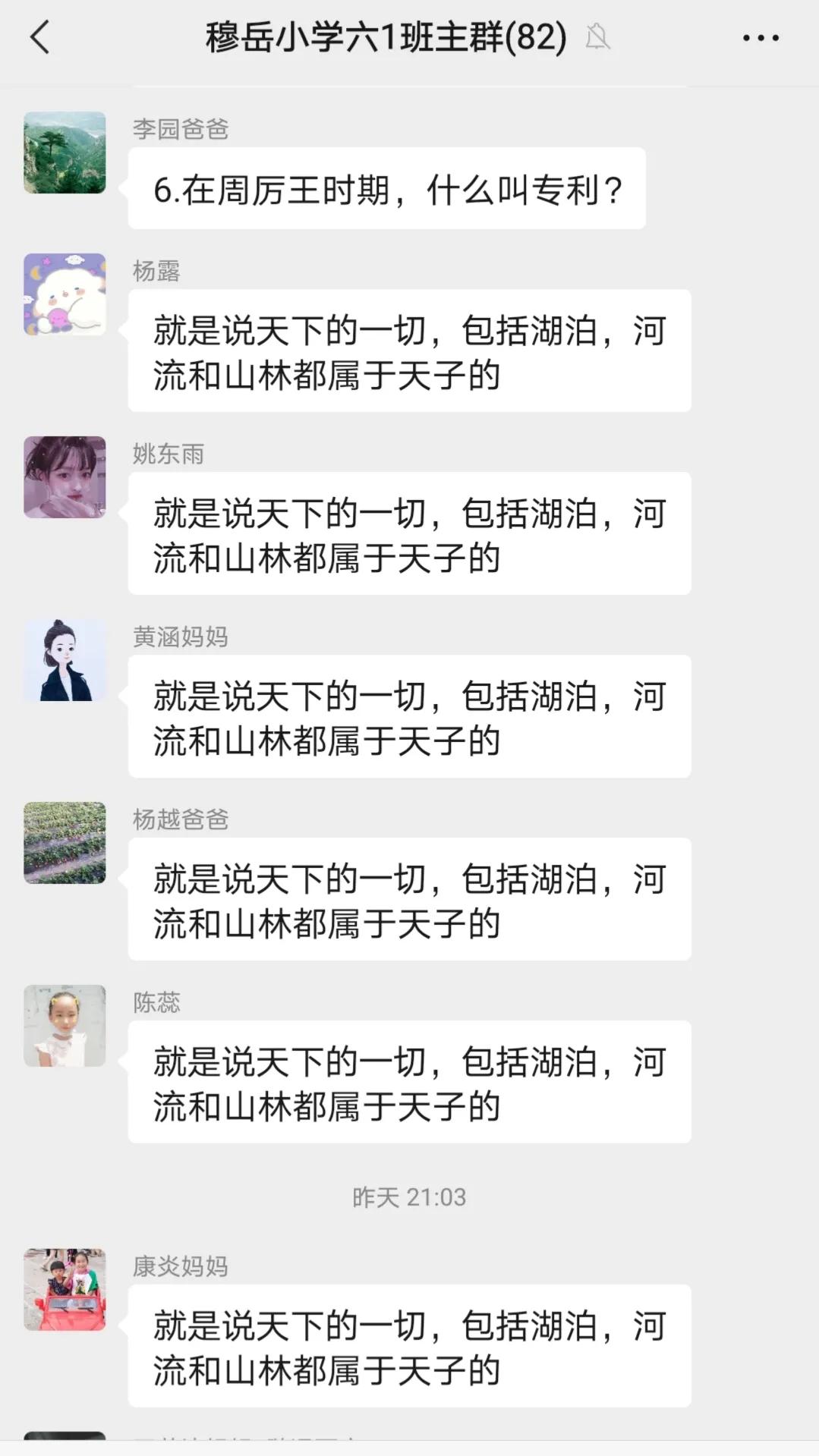Screen dimensions: 819x1456
Task: Tap 姚东雨's avatar
Action: point(65,477)
